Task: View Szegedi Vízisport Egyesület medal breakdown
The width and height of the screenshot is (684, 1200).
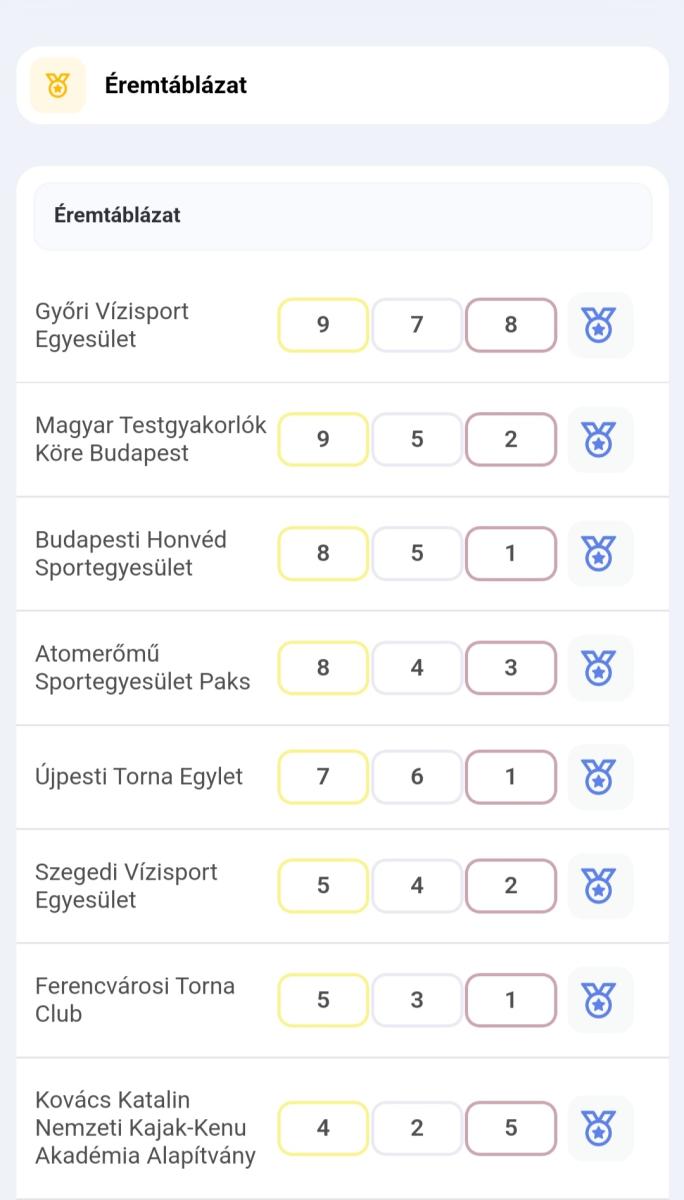Action: (600, 886)
